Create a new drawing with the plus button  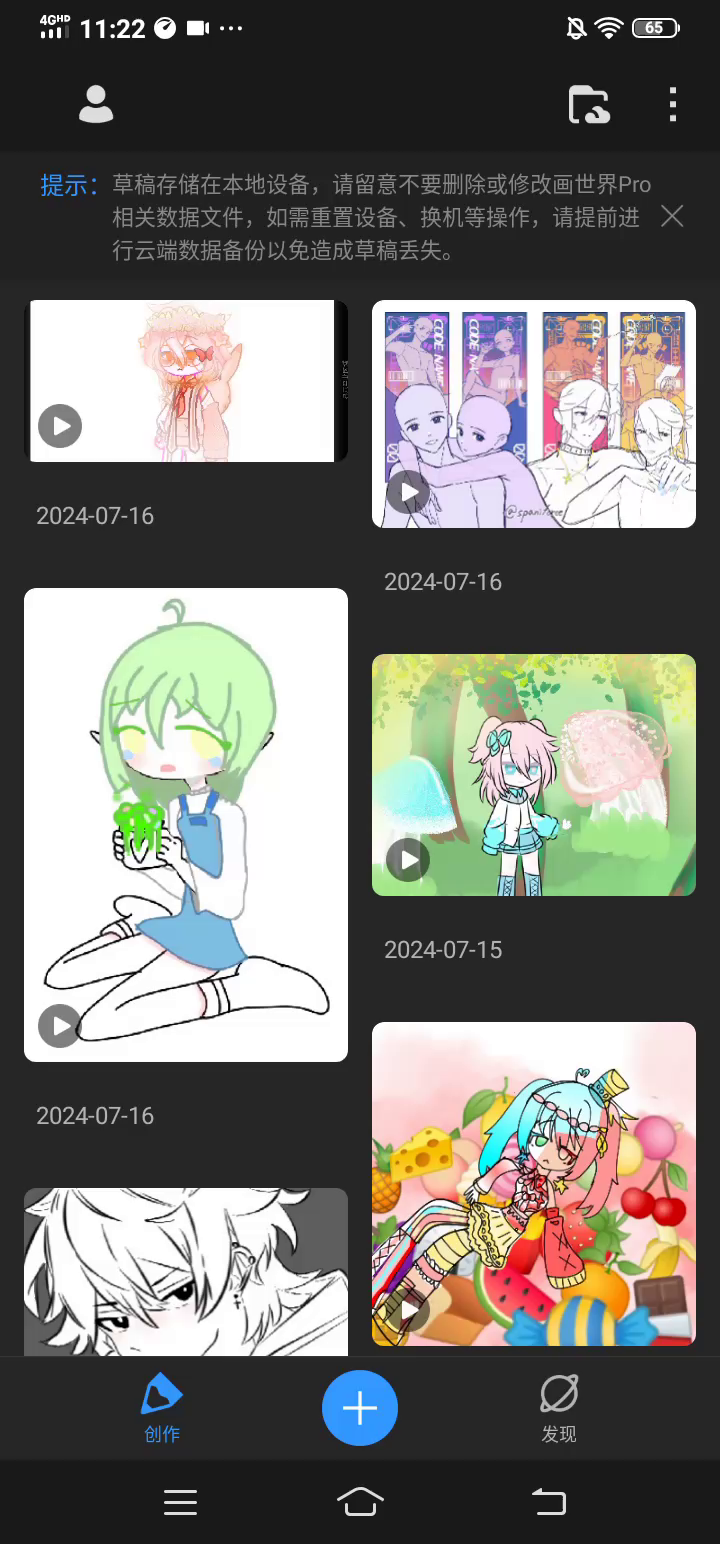pos(360,1408)
